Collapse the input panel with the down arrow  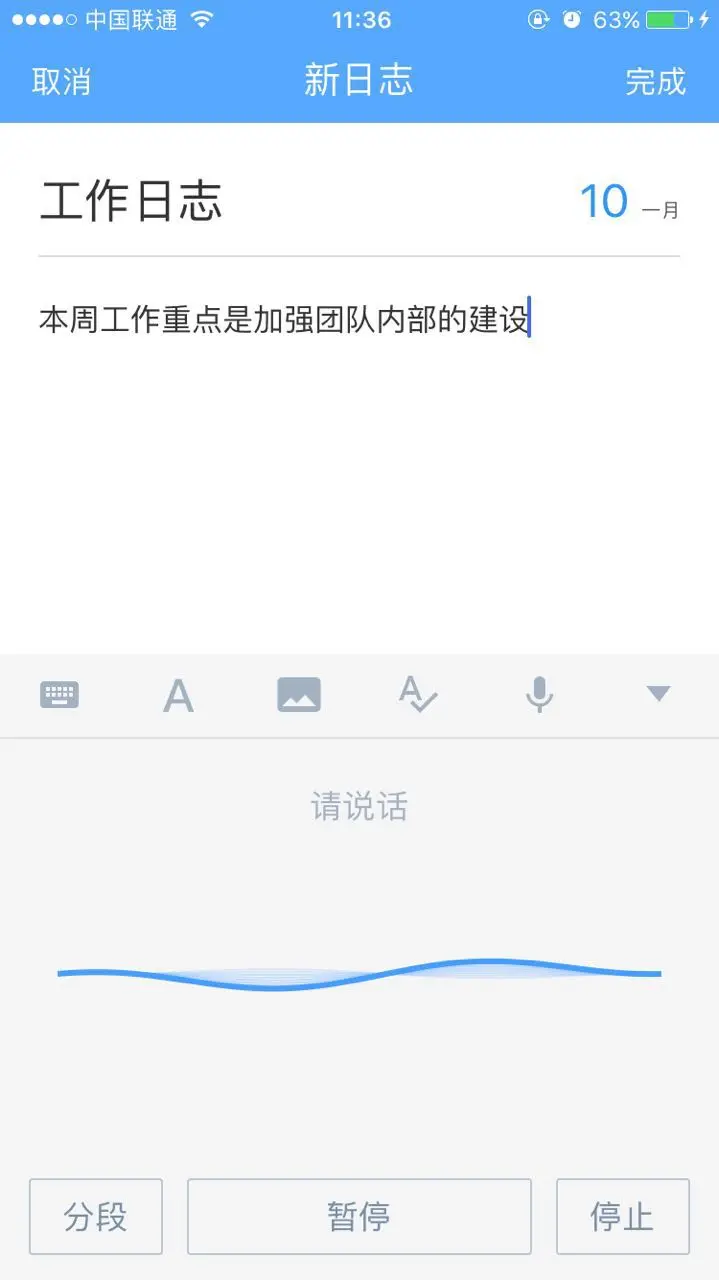658,693
